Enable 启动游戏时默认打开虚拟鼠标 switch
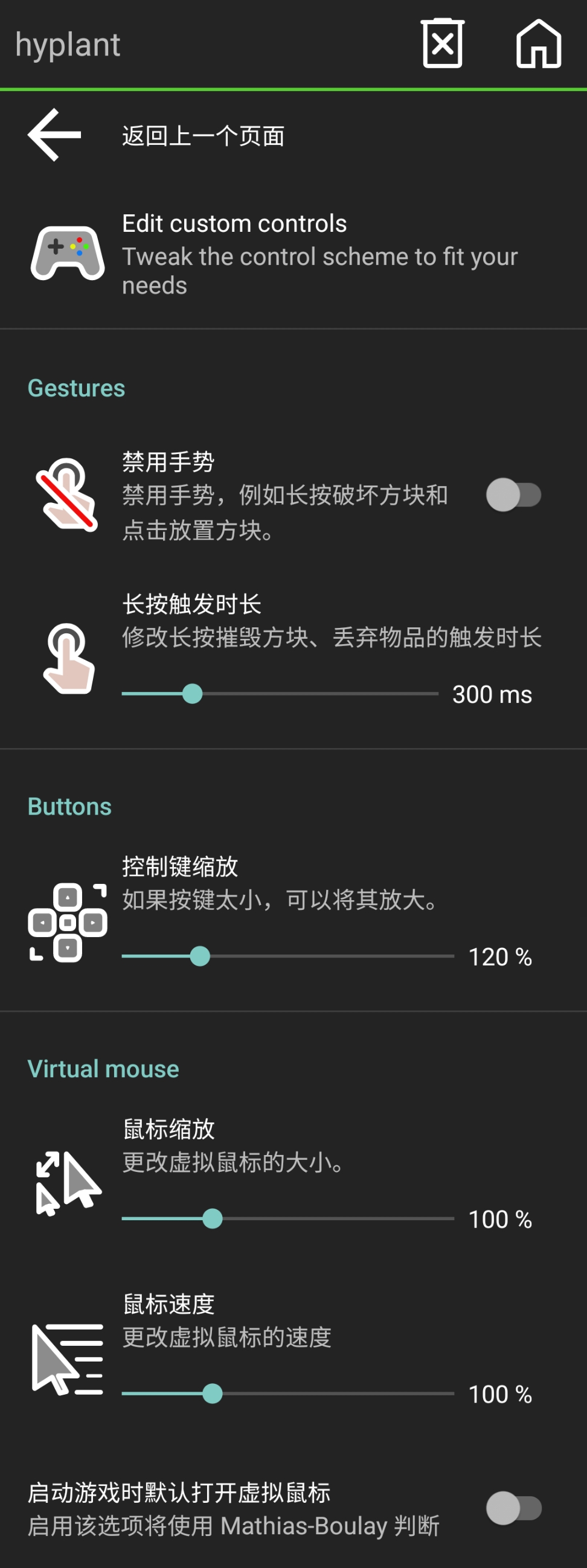This screenshot has width=587, height=1568. tap(513, 1508)
